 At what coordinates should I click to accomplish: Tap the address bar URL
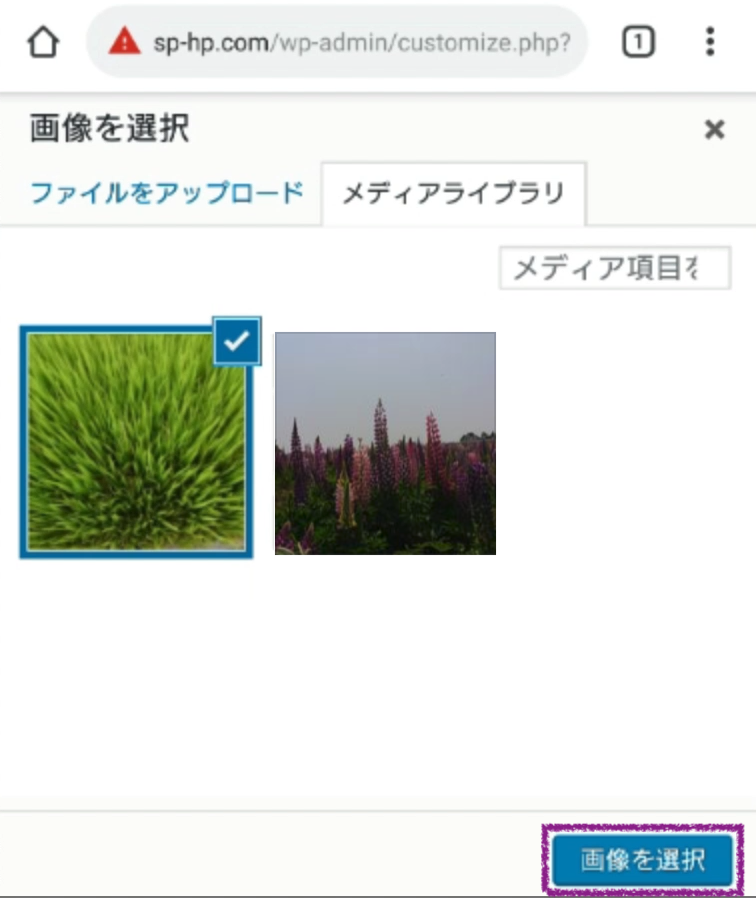click(x=360, y=43)
